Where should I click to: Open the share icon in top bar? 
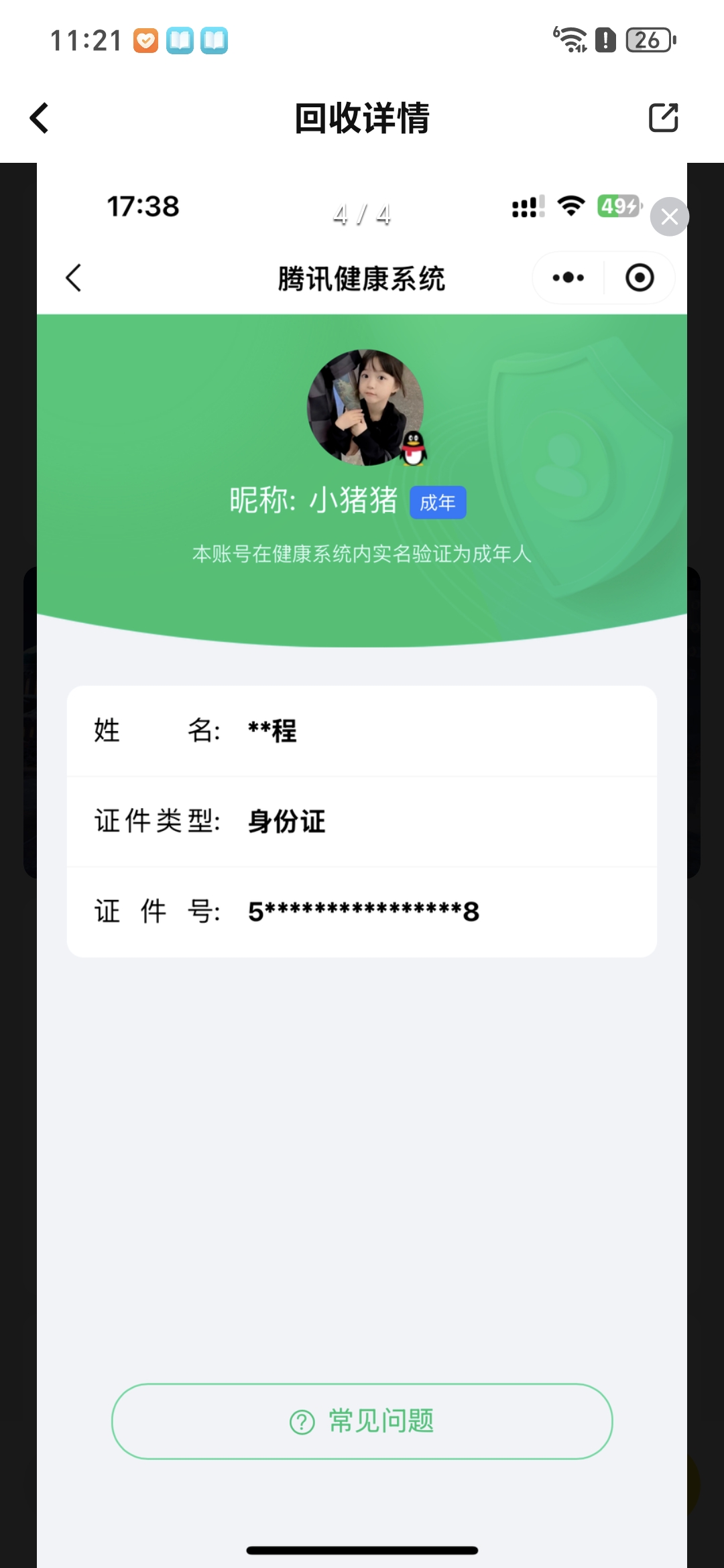tap(663, 118)
